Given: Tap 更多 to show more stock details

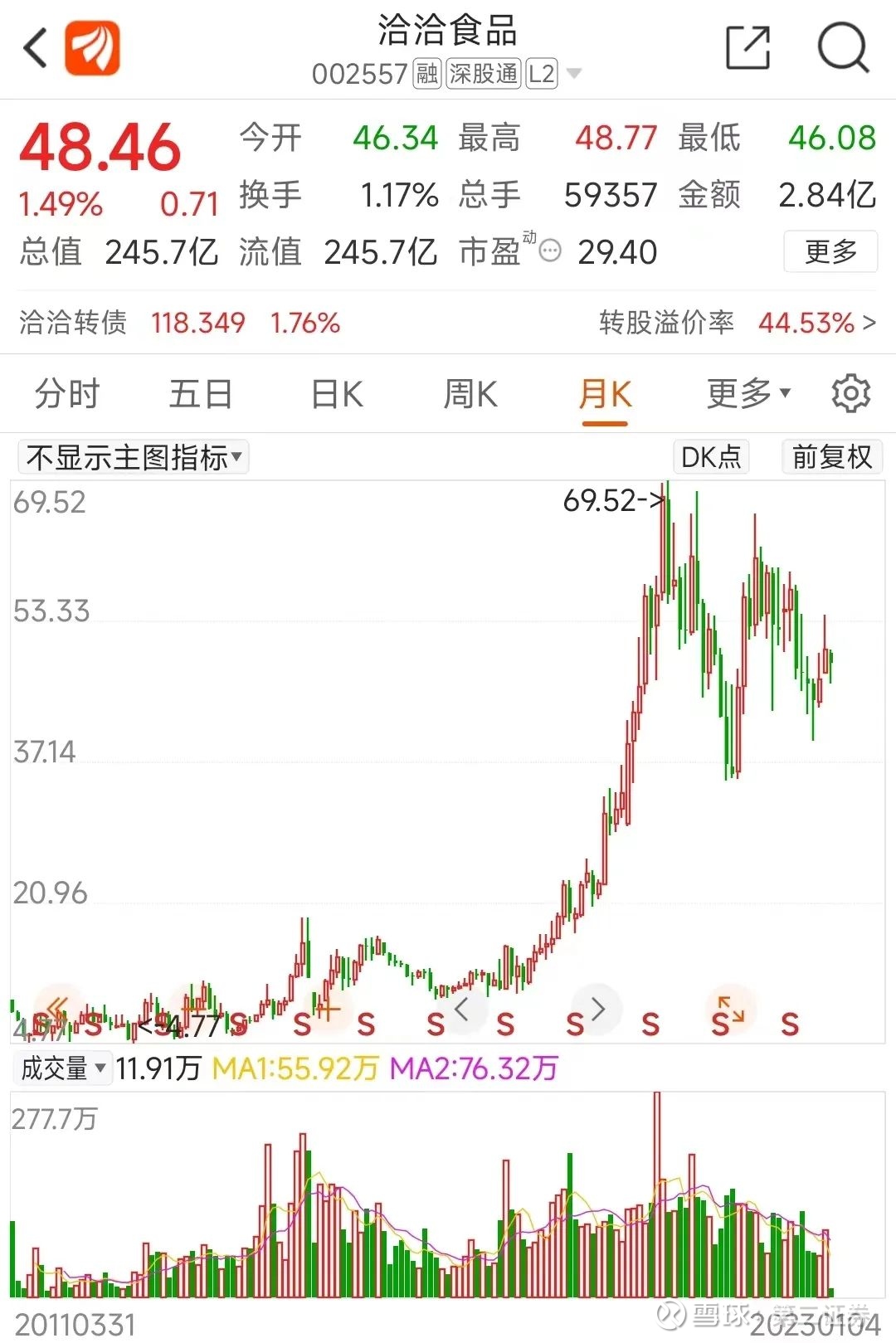Looking at the screenshot, I should pyautogui.click(x=830, y=252).
